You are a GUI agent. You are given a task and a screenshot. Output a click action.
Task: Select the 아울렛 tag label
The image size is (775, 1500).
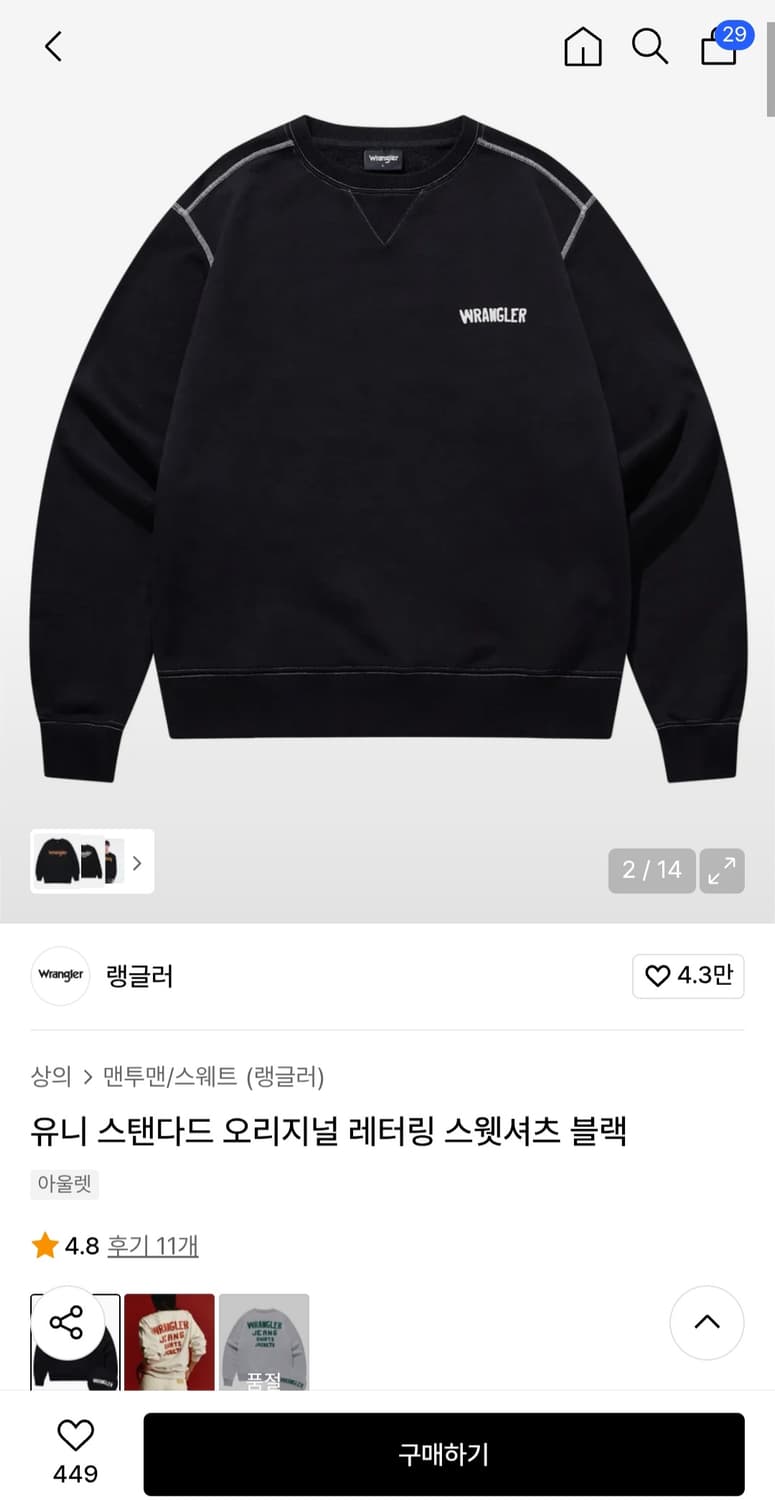64,1182
